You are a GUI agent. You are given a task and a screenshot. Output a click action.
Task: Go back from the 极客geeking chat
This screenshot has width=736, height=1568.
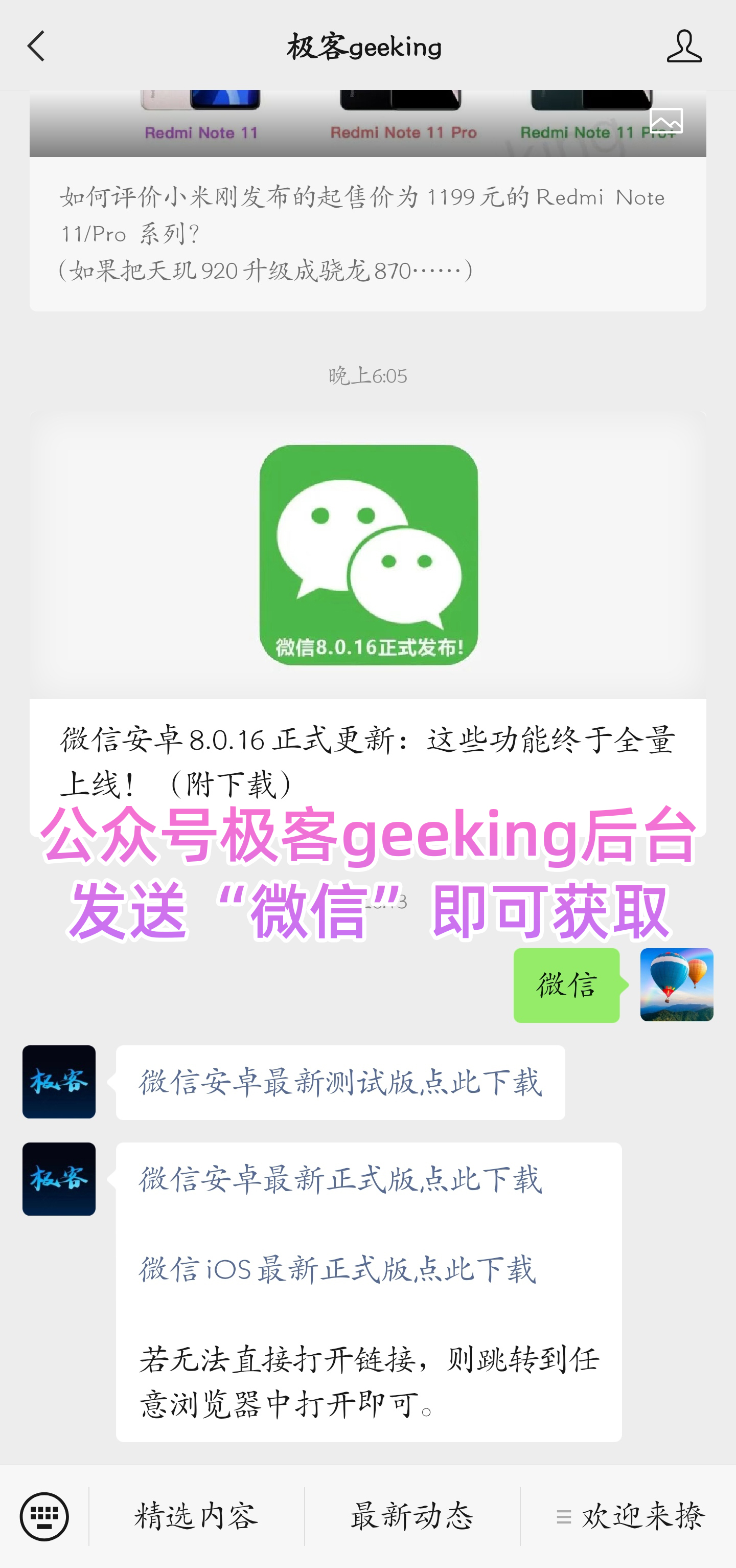point(35,46)
